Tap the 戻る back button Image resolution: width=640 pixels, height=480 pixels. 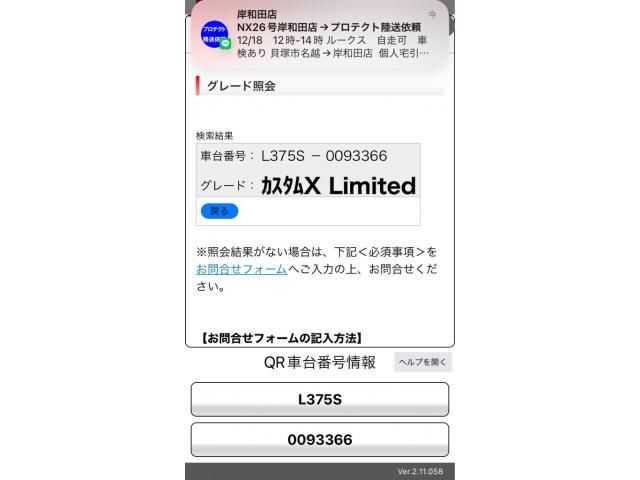[219, 211]
